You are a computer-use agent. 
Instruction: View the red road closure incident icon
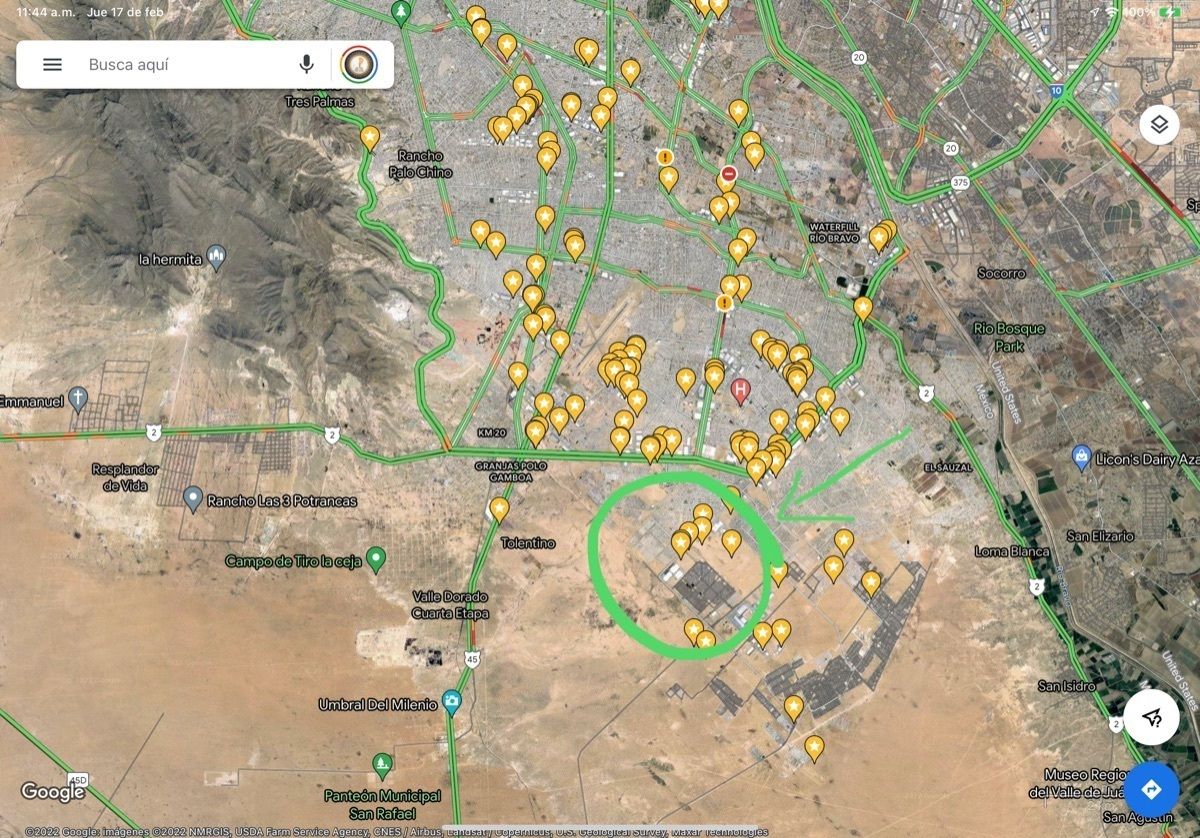click(728, 173)
